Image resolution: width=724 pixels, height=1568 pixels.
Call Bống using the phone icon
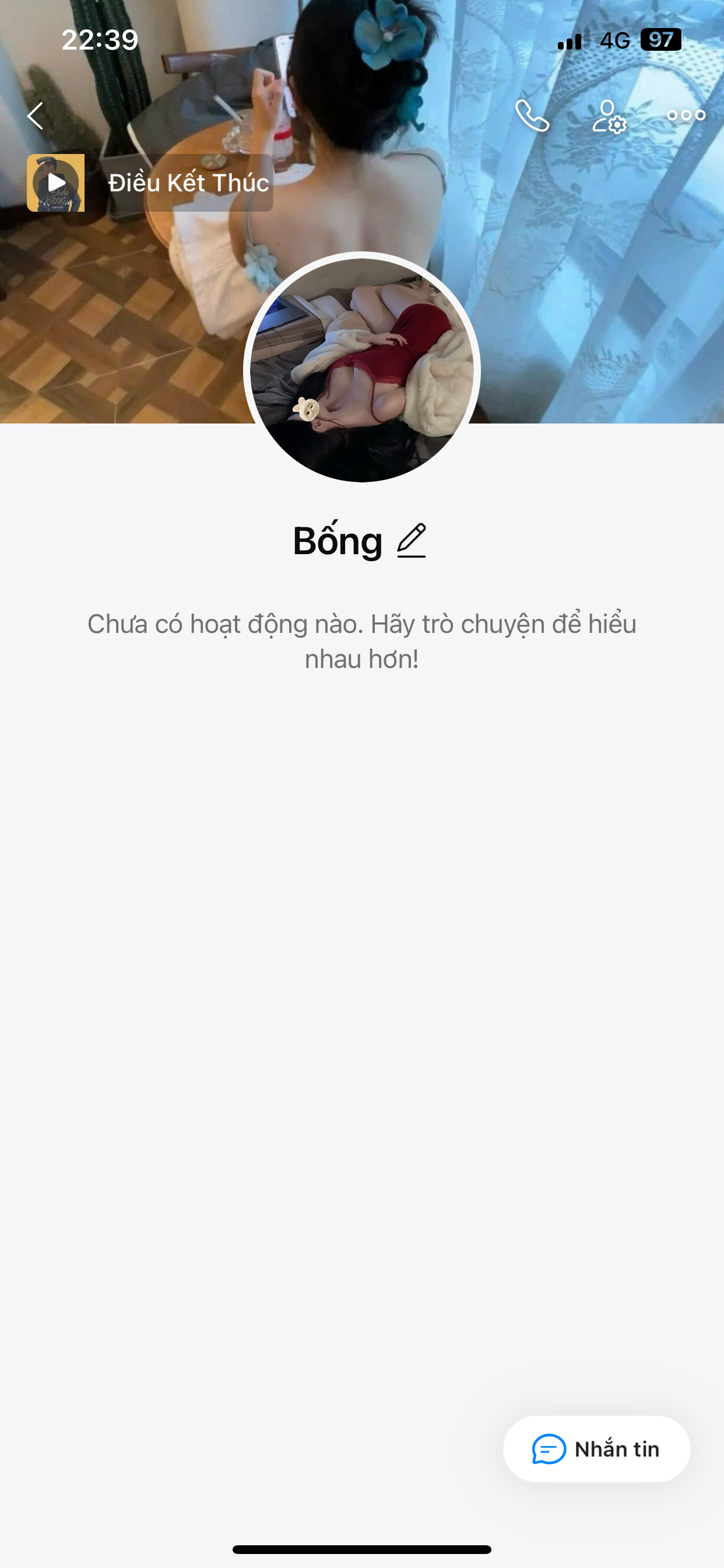pyautogui.click(x=532, y=116)
